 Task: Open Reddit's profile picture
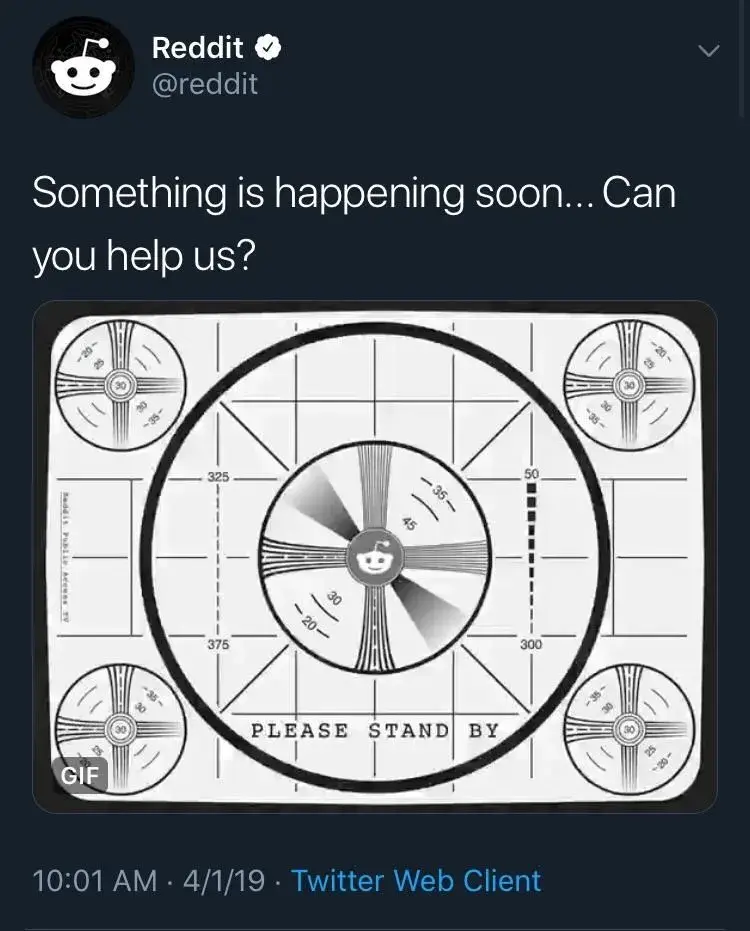84,68
